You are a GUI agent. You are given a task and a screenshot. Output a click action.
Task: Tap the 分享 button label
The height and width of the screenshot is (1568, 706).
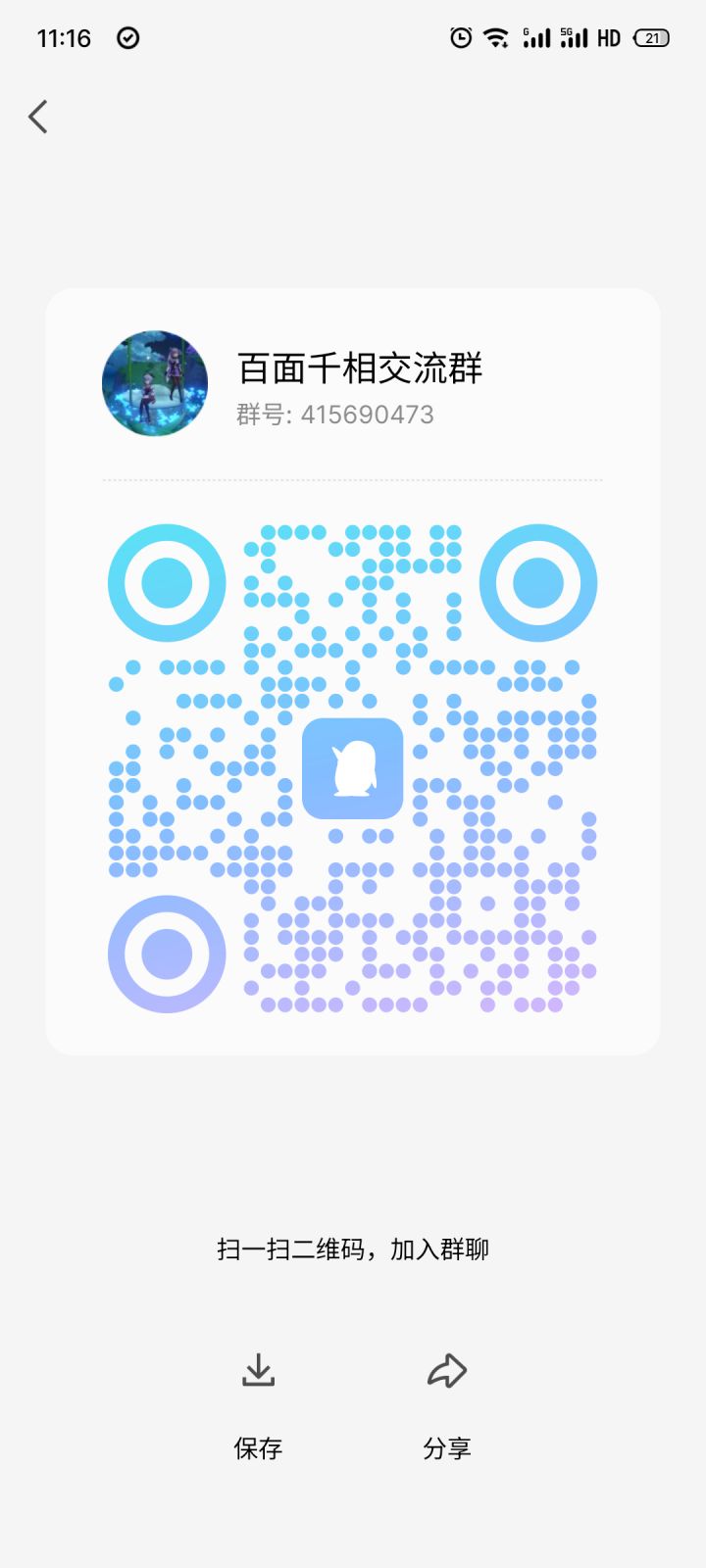(x=448, y=1447)
